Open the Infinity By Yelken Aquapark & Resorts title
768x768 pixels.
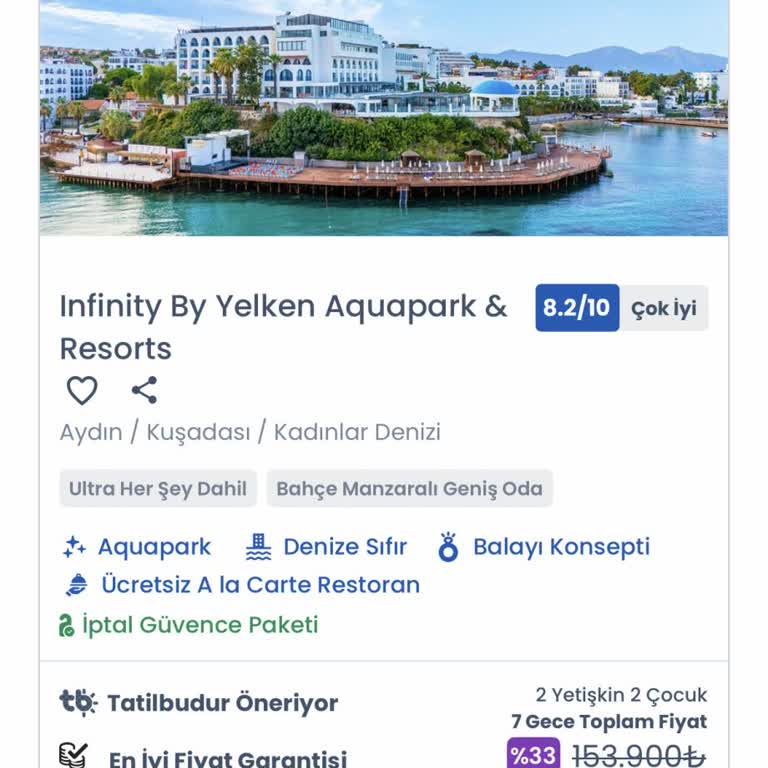click(x=283, y=326)
